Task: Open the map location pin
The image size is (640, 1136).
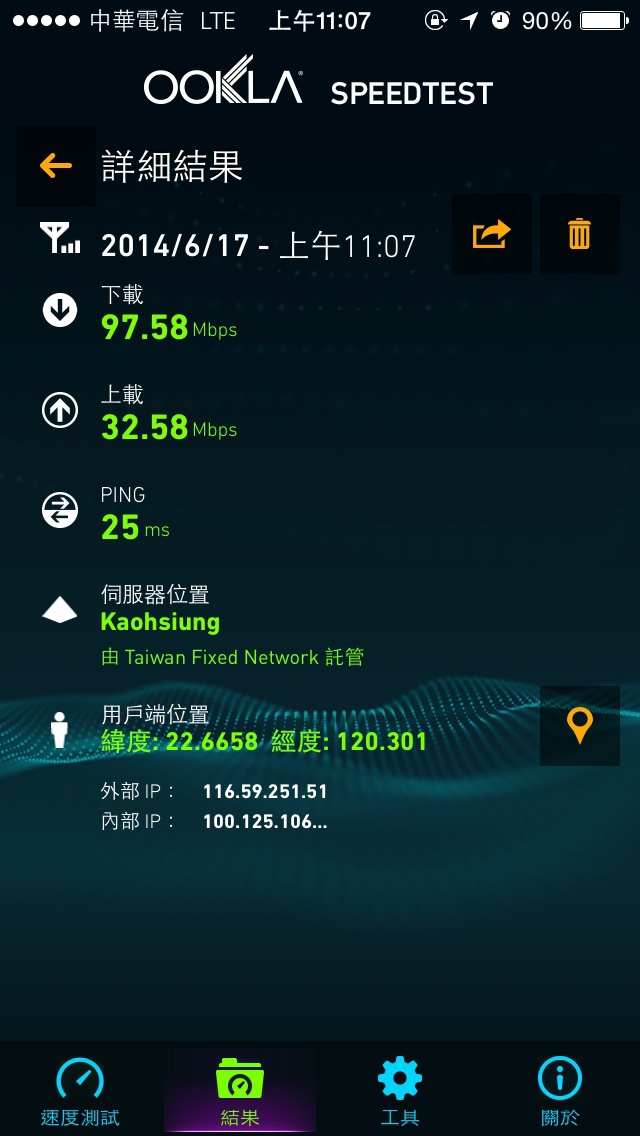Action: pyautogui.click(x=580, y=725)
